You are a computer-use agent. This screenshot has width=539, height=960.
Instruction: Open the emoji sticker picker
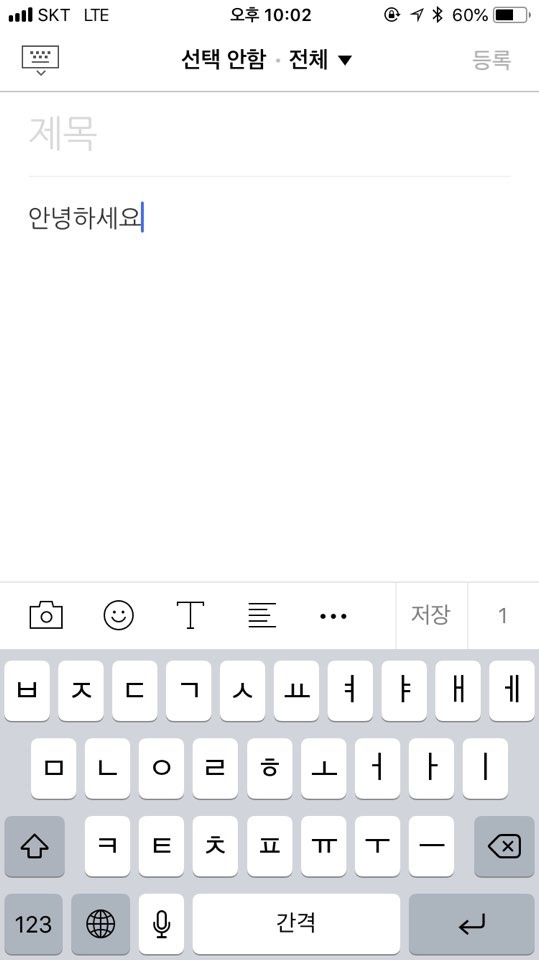point(118,615)
